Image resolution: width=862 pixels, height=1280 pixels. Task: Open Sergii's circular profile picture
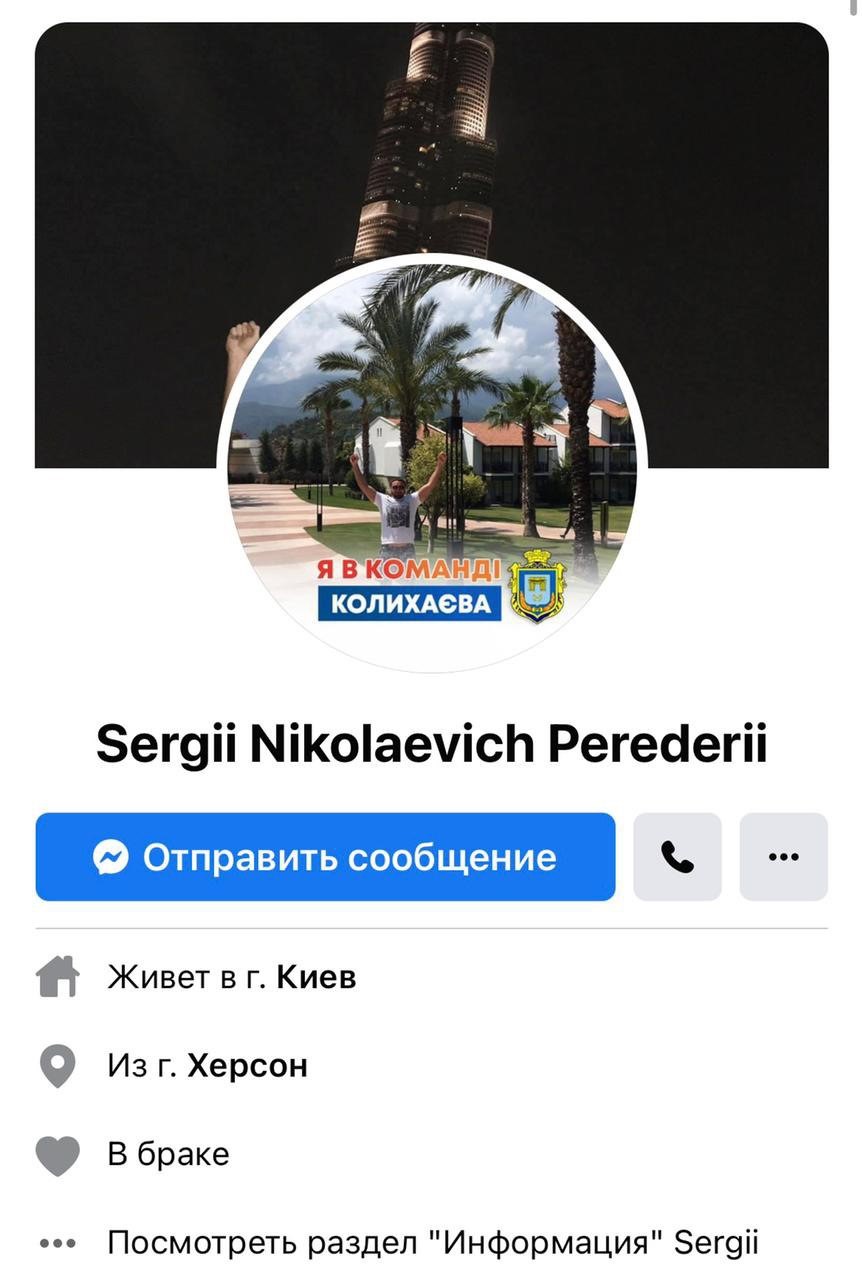(432, 462)
